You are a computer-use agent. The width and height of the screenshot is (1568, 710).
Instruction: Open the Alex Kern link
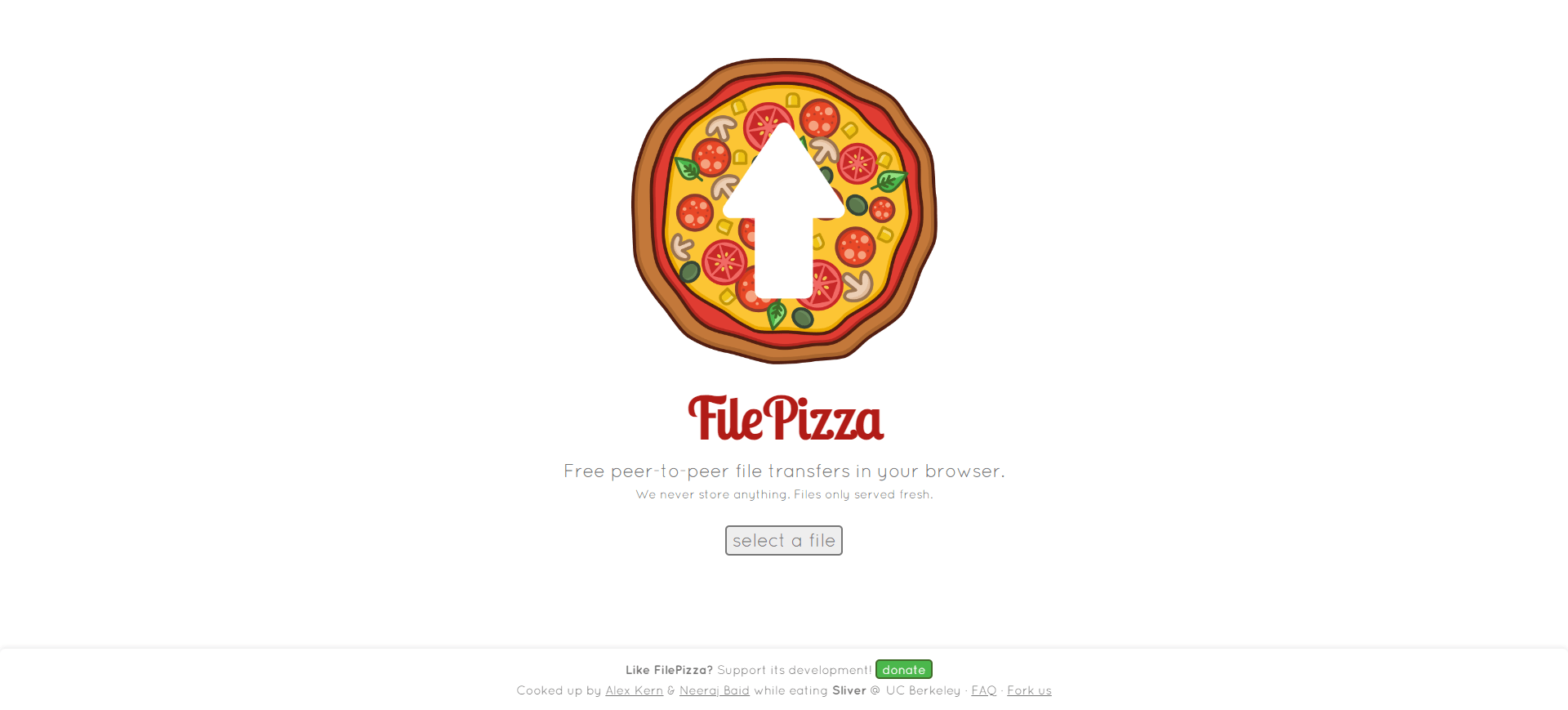(x=634, y=690)
